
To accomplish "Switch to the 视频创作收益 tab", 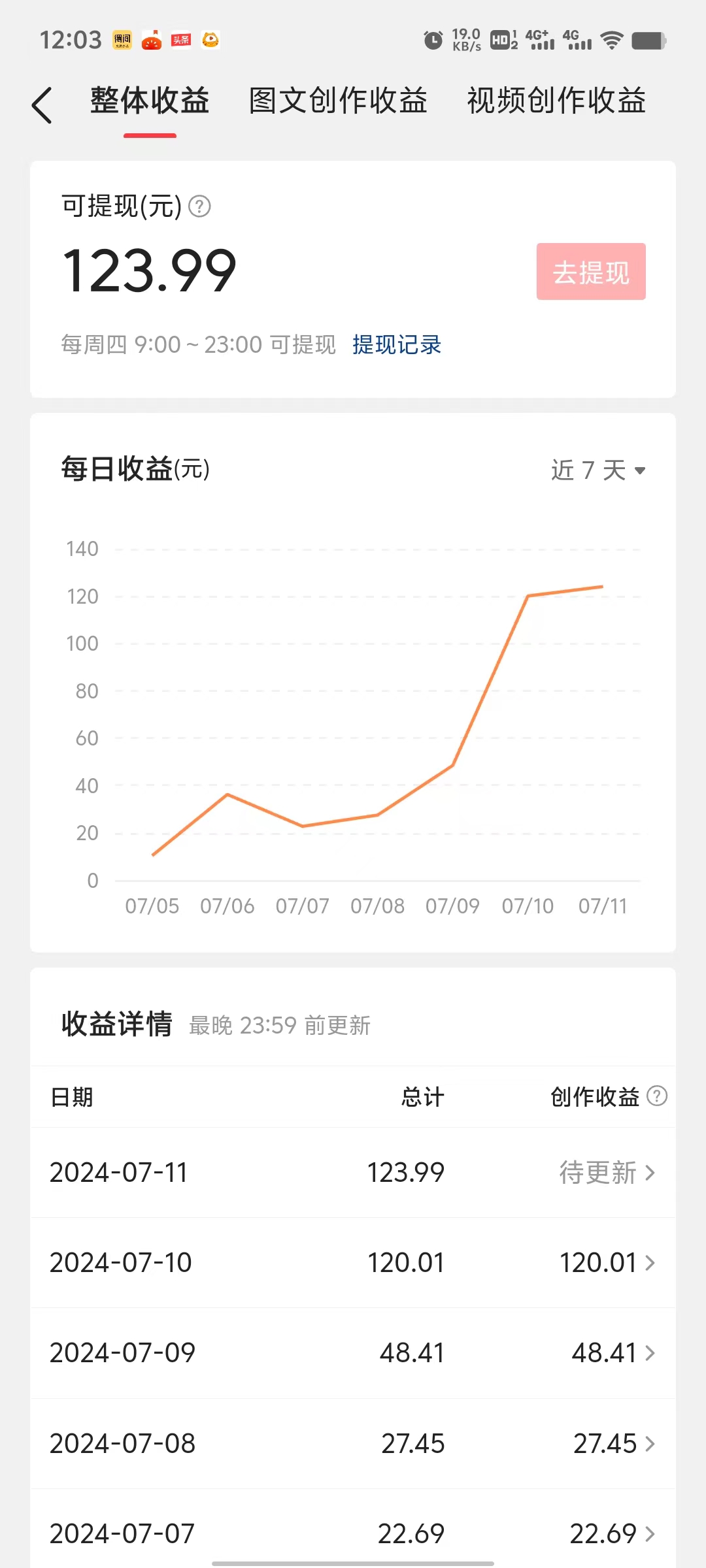I will tap(556, 101).
